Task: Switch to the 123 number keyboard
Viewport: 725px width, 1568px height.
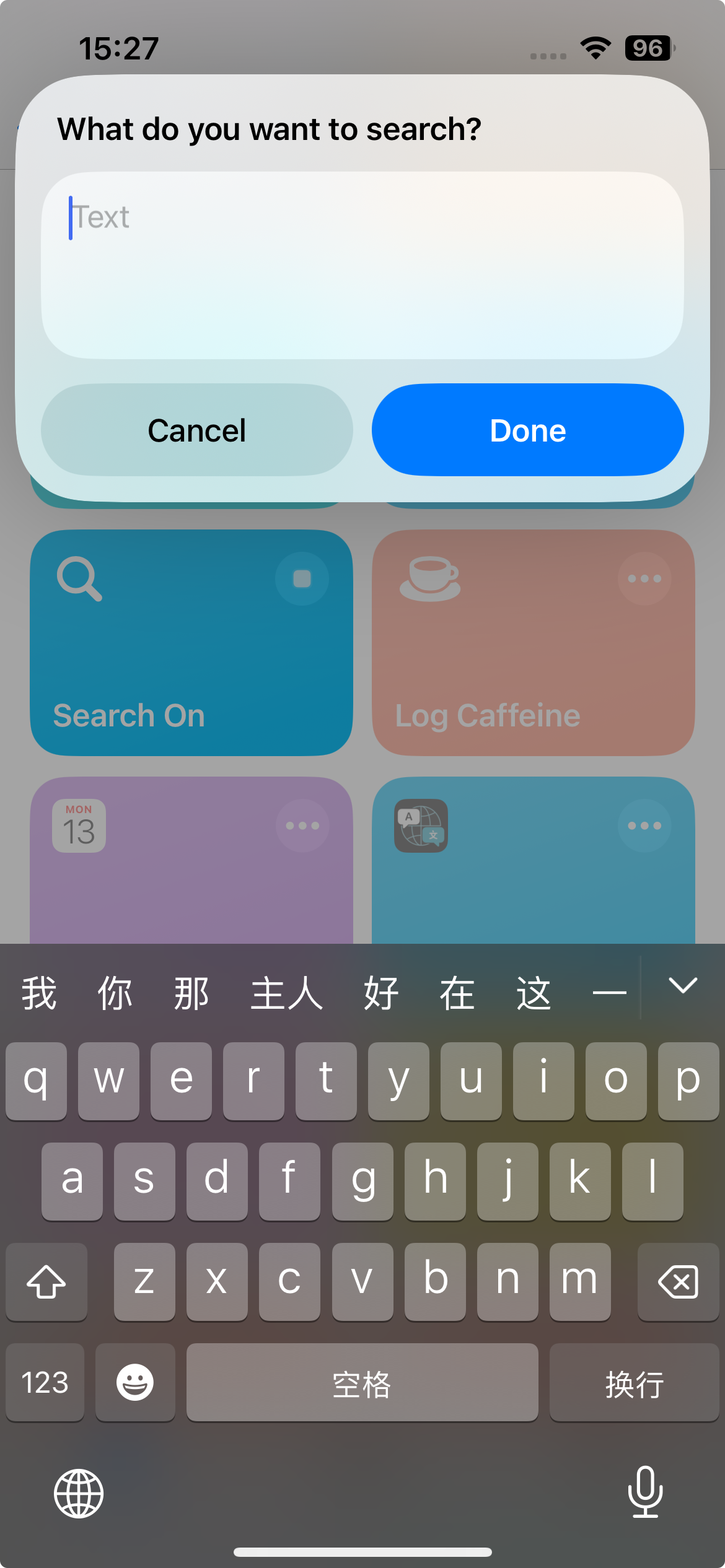Action: coord(45,1382)
